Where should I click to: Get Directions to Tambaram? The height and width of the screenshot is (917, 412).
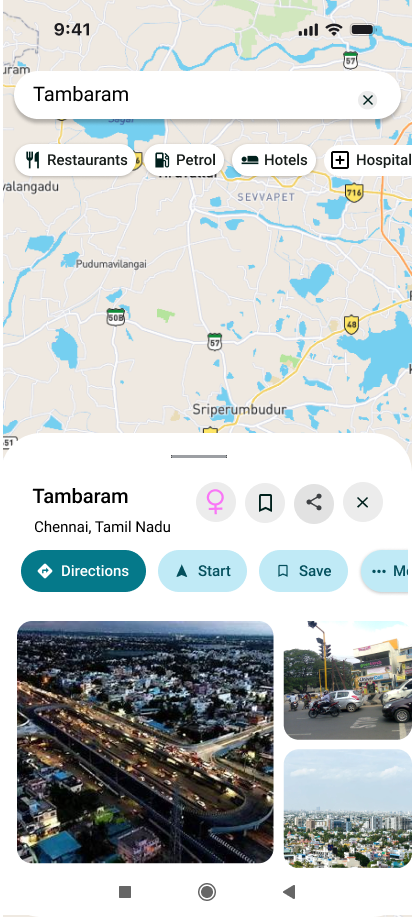(84, 571)
